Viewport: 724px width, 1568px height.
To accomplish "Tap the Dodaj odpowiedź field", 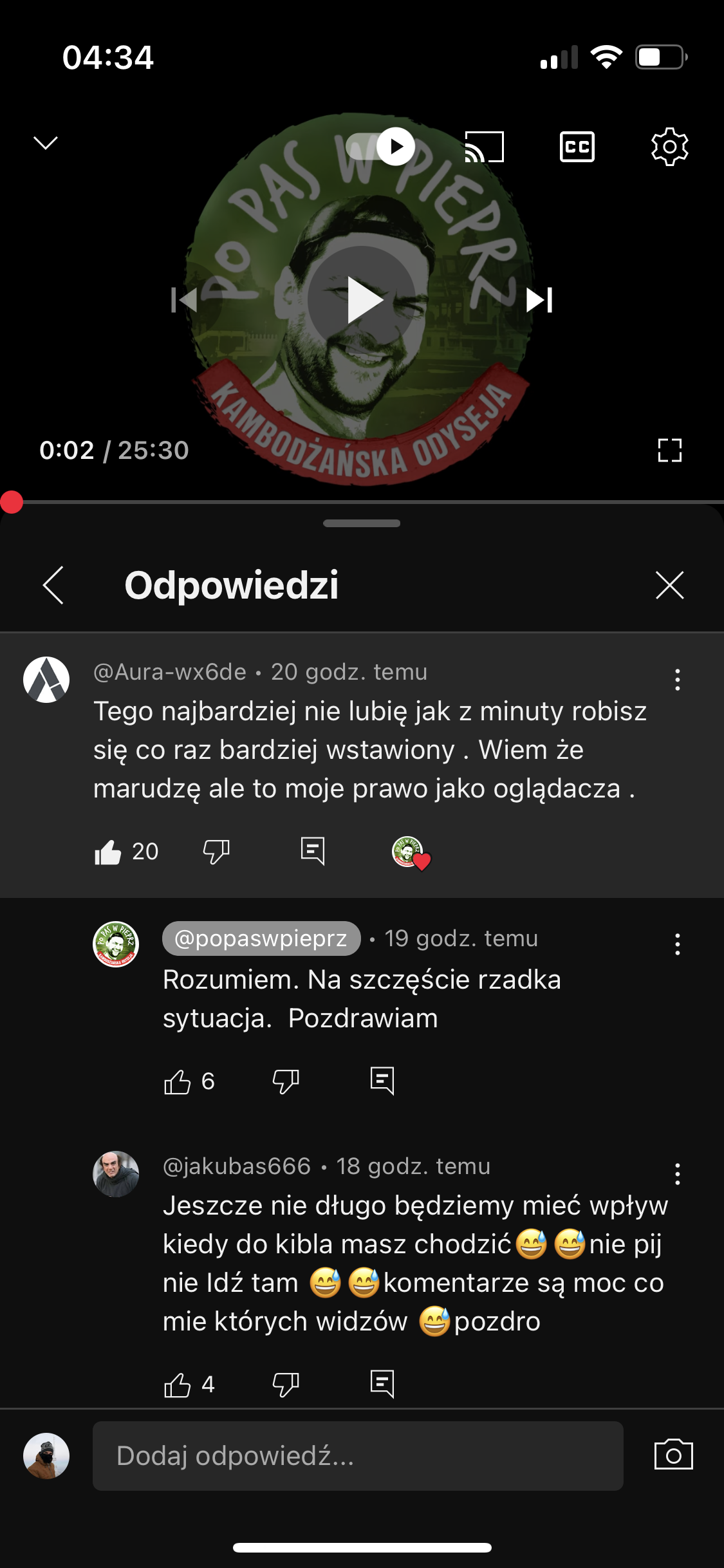I will (x=358, y=1456).
